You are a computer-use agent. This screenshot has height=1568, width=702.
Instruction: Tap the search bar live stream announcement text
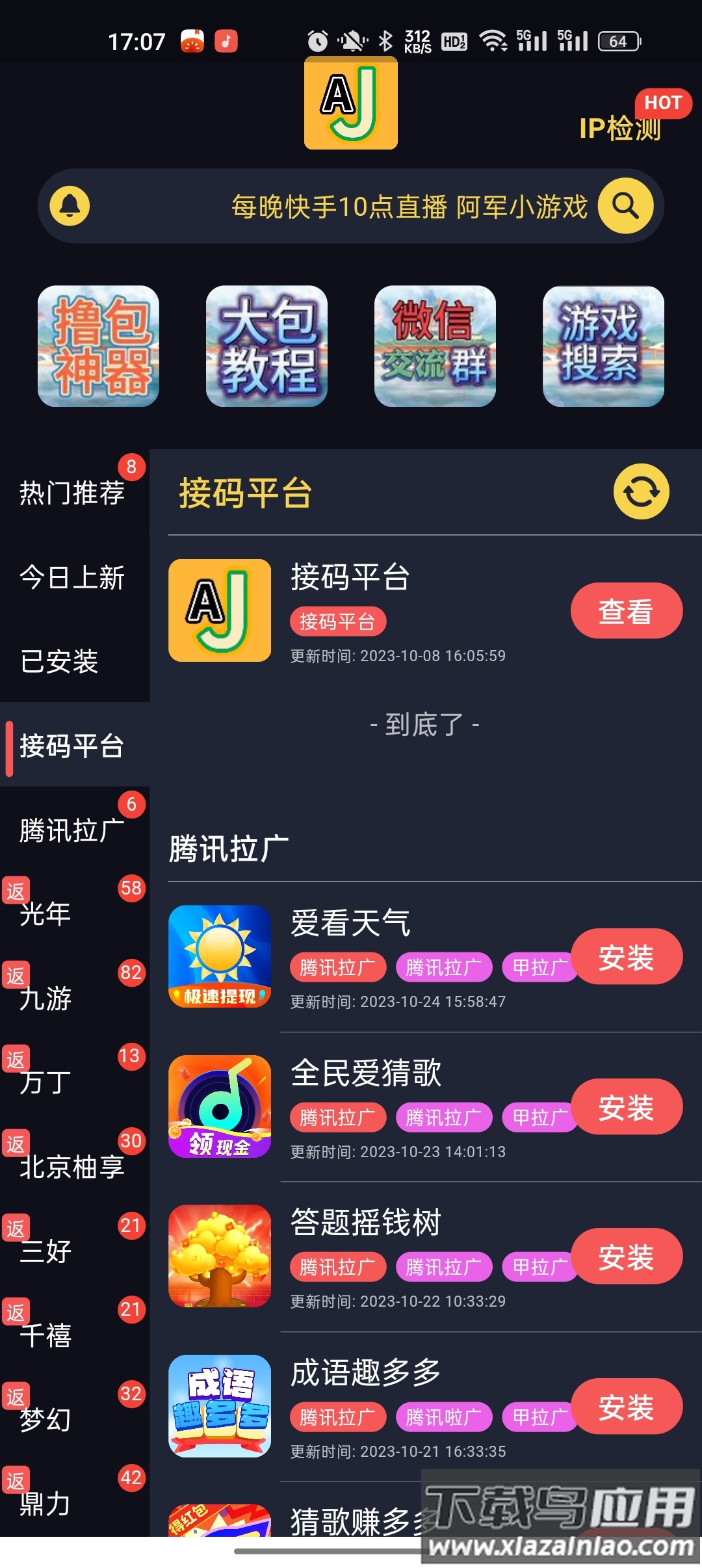(x=409, y=208)
